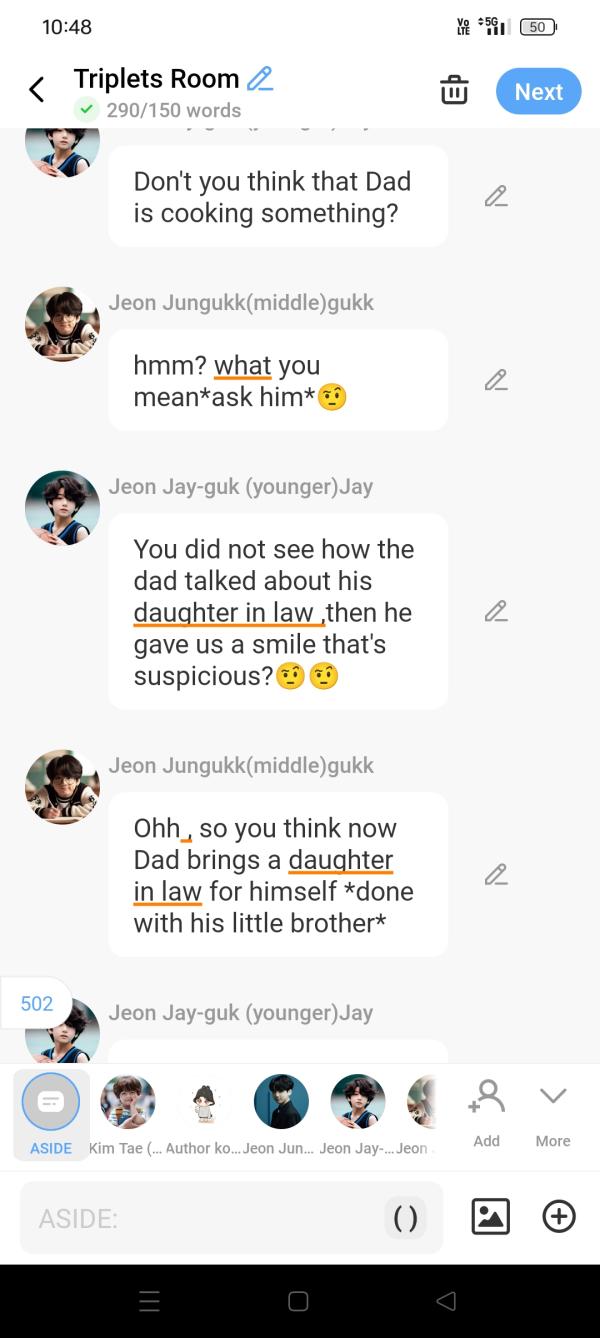Screen dimensions: 600x1338
Task: Edit the Triplets Room title
Action: click(260, 78)
